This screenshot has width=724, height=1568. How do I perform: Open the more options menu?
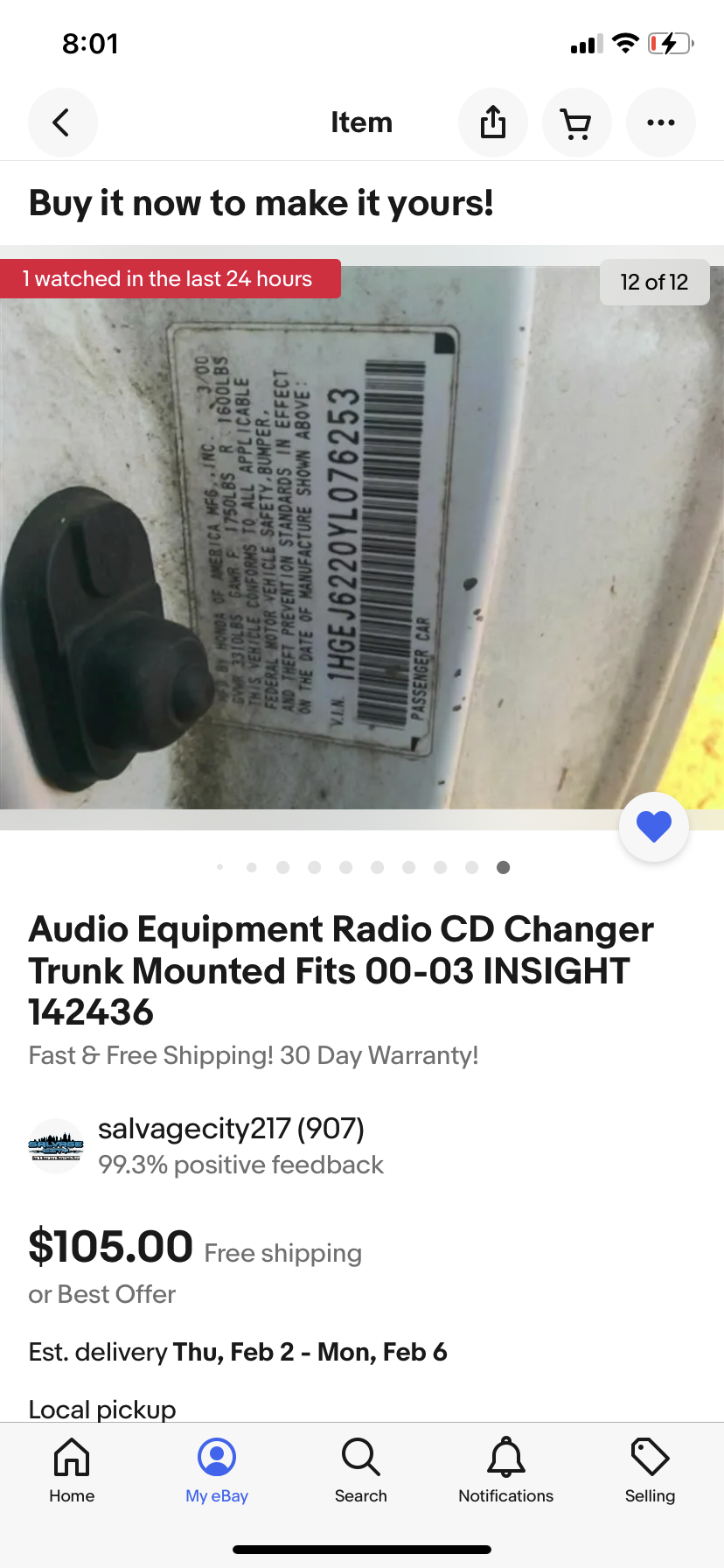pos(660,122)
